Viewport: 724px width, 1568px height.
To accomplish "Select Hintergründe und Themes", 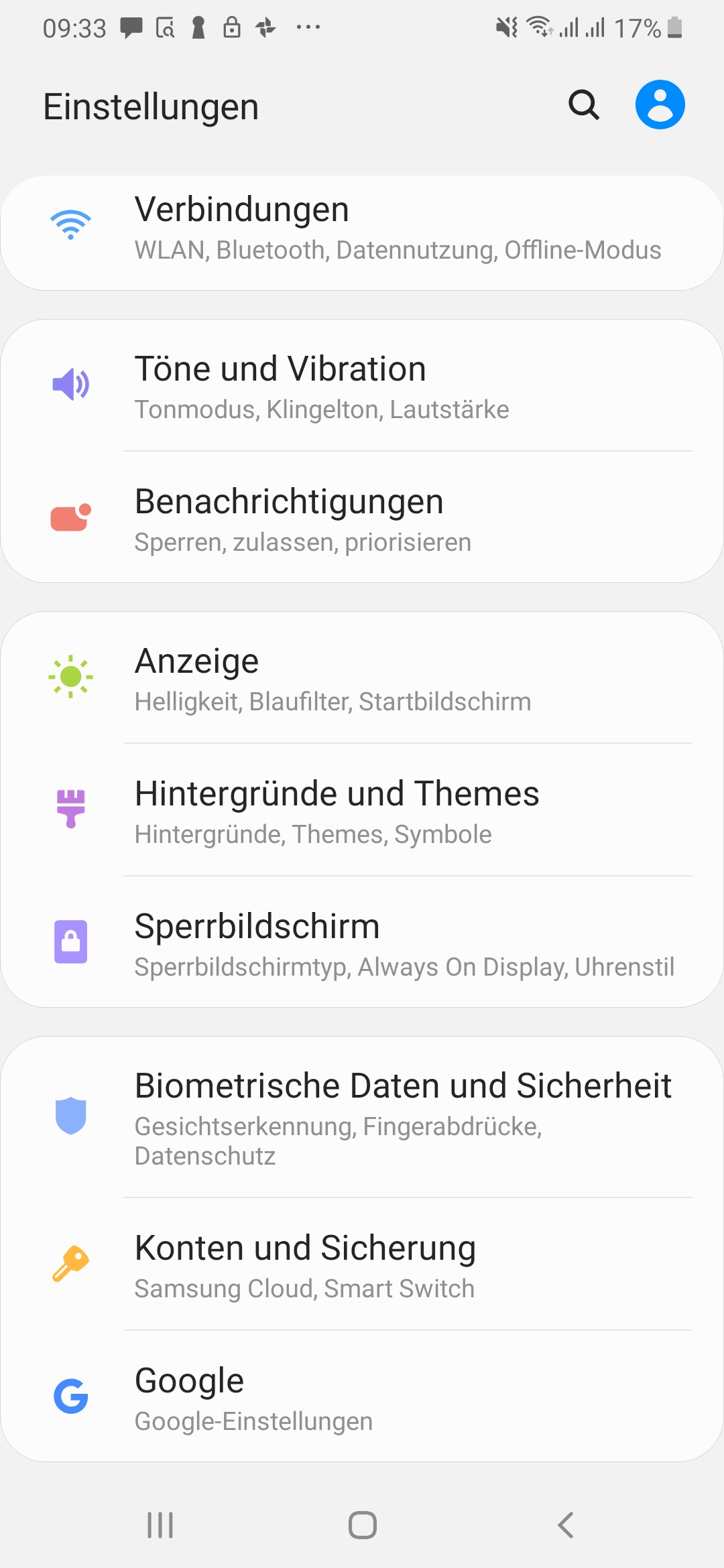I will 362,809.
